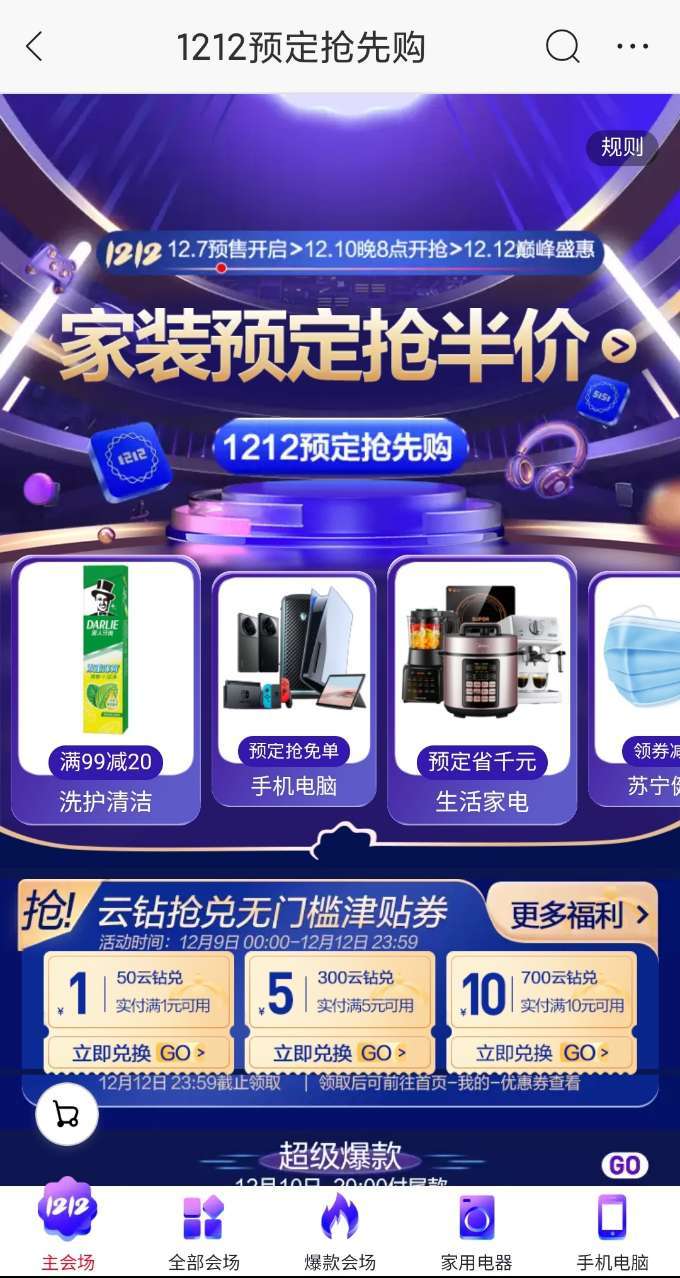Redeem the ¥5 coupon for 300云钻
Viewport: 680px width, 1278px height.
tap(340, 1053)
